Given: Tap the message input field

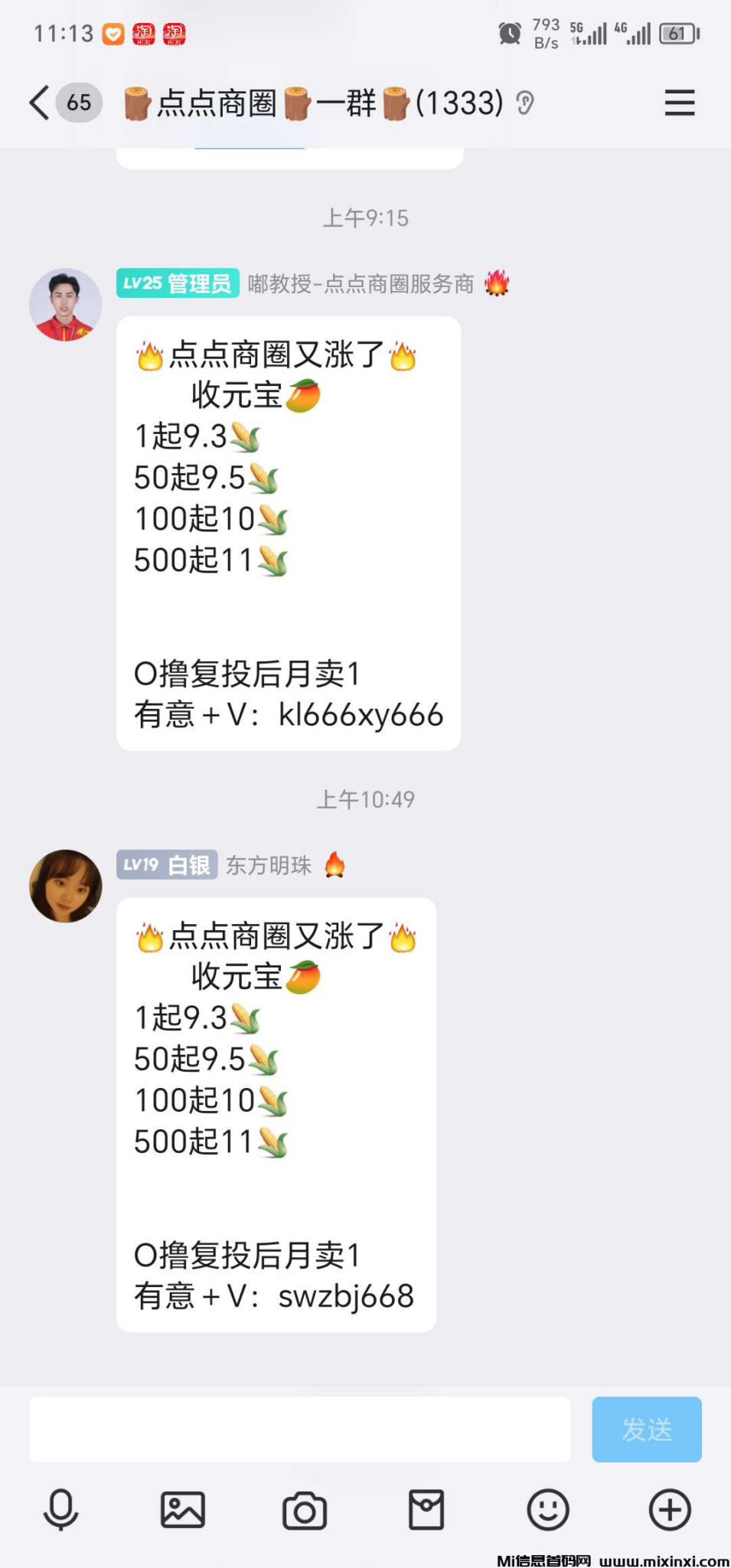Looking at the screenshot, I should [299, 1429].
